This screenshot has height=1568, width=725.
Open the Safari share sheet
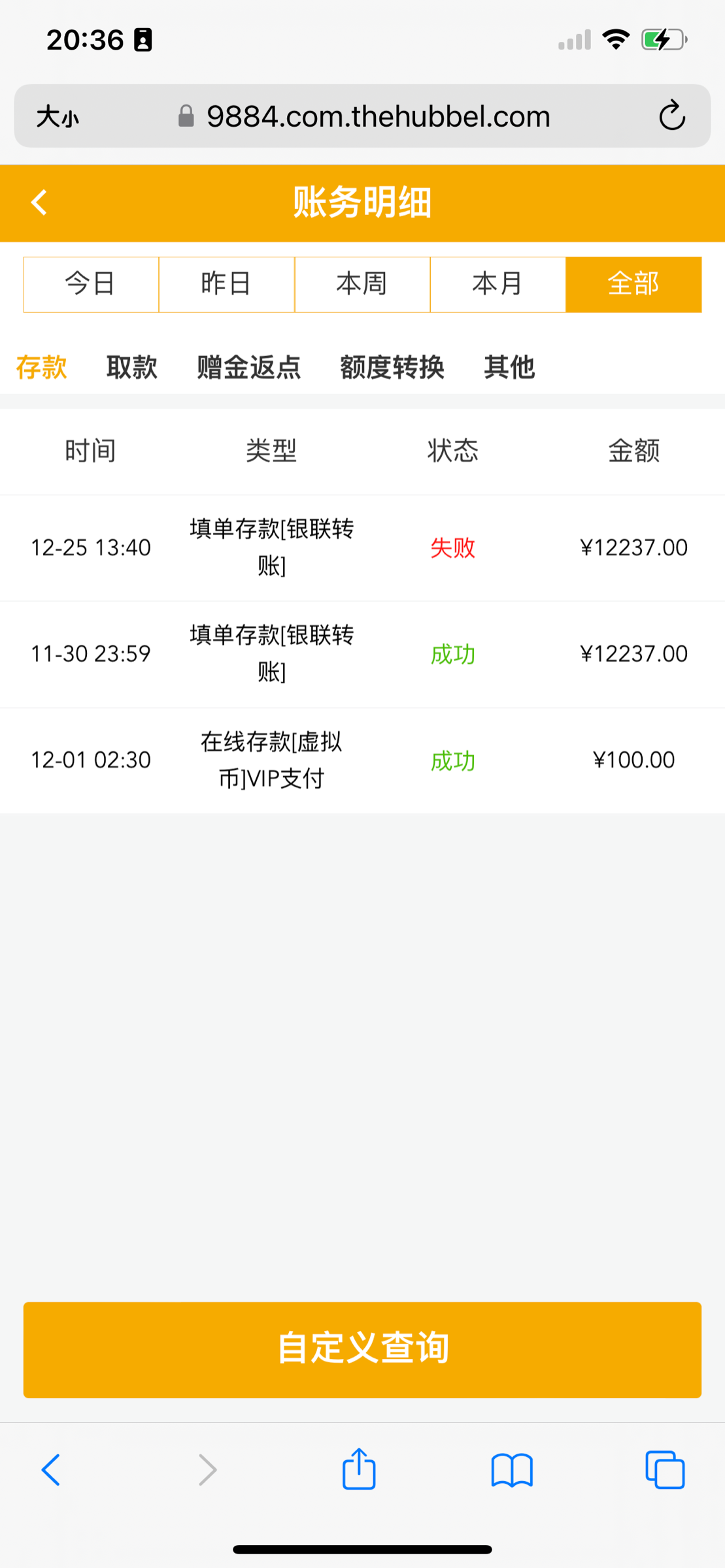click(x=359, y=1469)
